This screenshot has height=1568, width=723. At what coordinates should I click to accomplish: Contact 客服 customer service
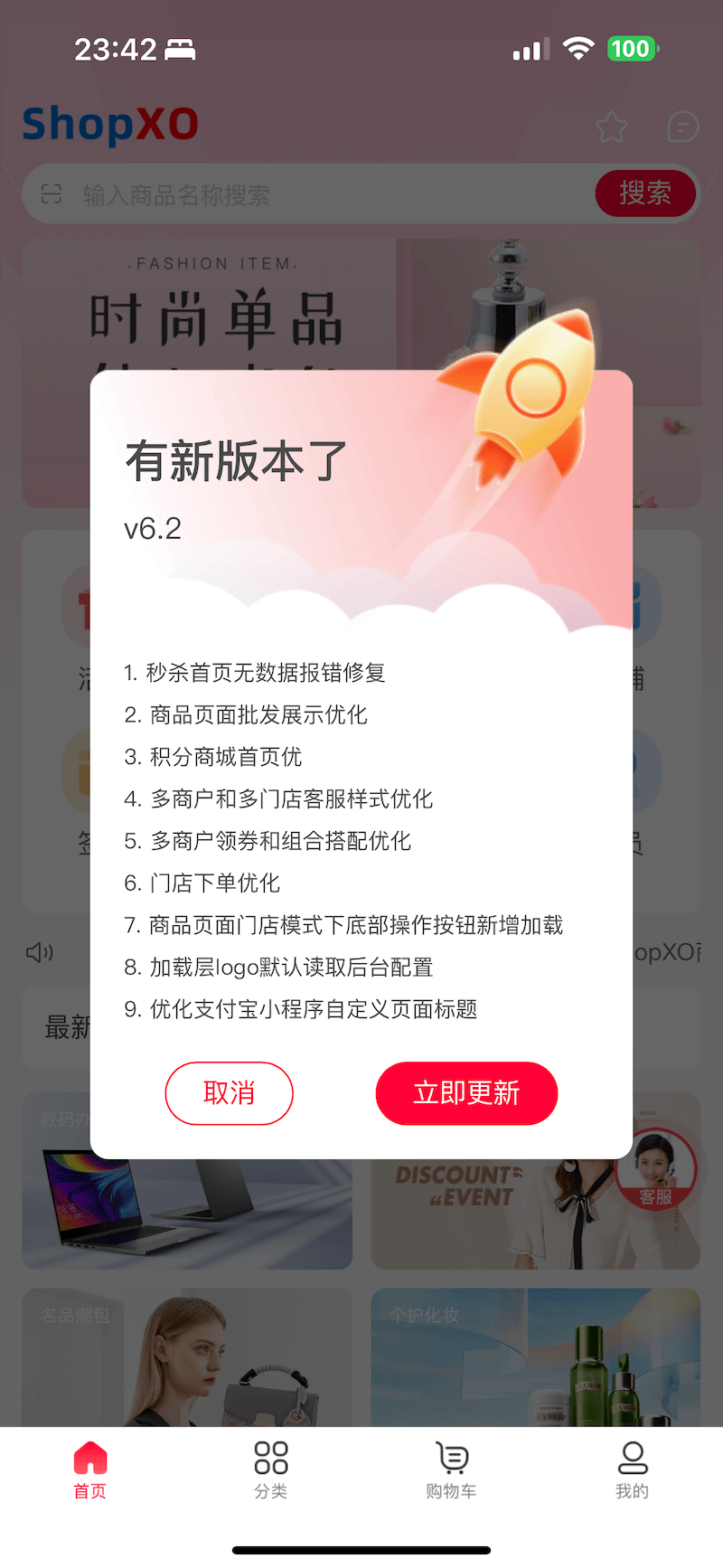pos(656,1170)
